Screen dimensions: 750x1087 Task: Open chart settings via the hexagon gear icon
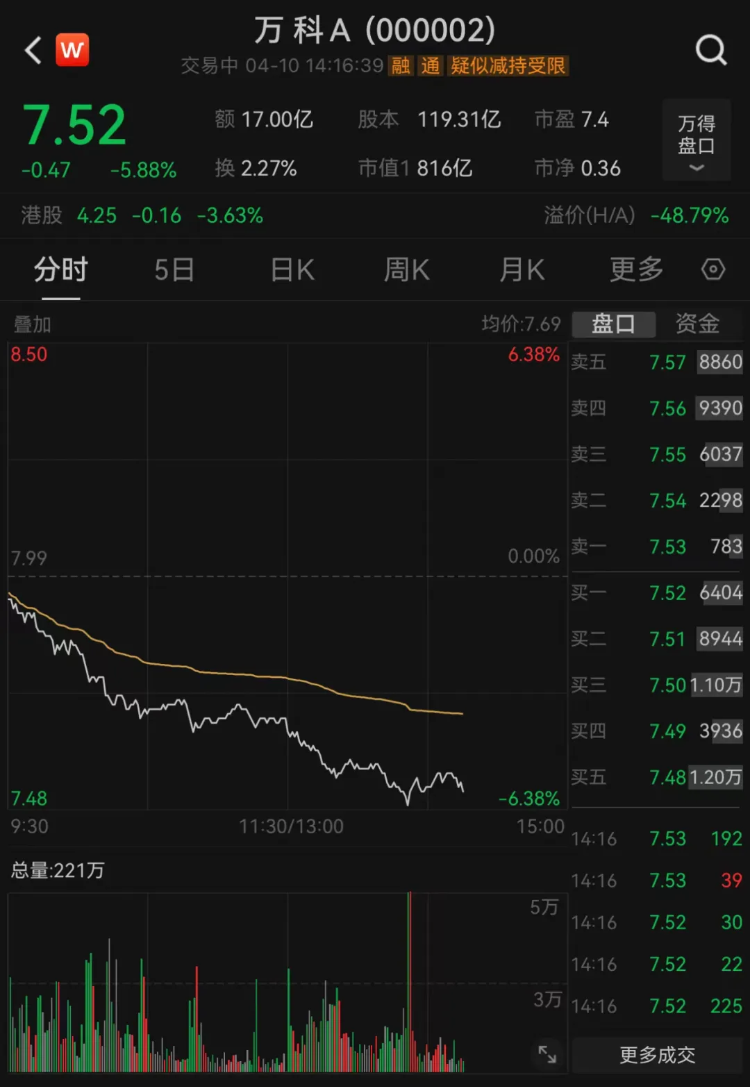[712, 270]
